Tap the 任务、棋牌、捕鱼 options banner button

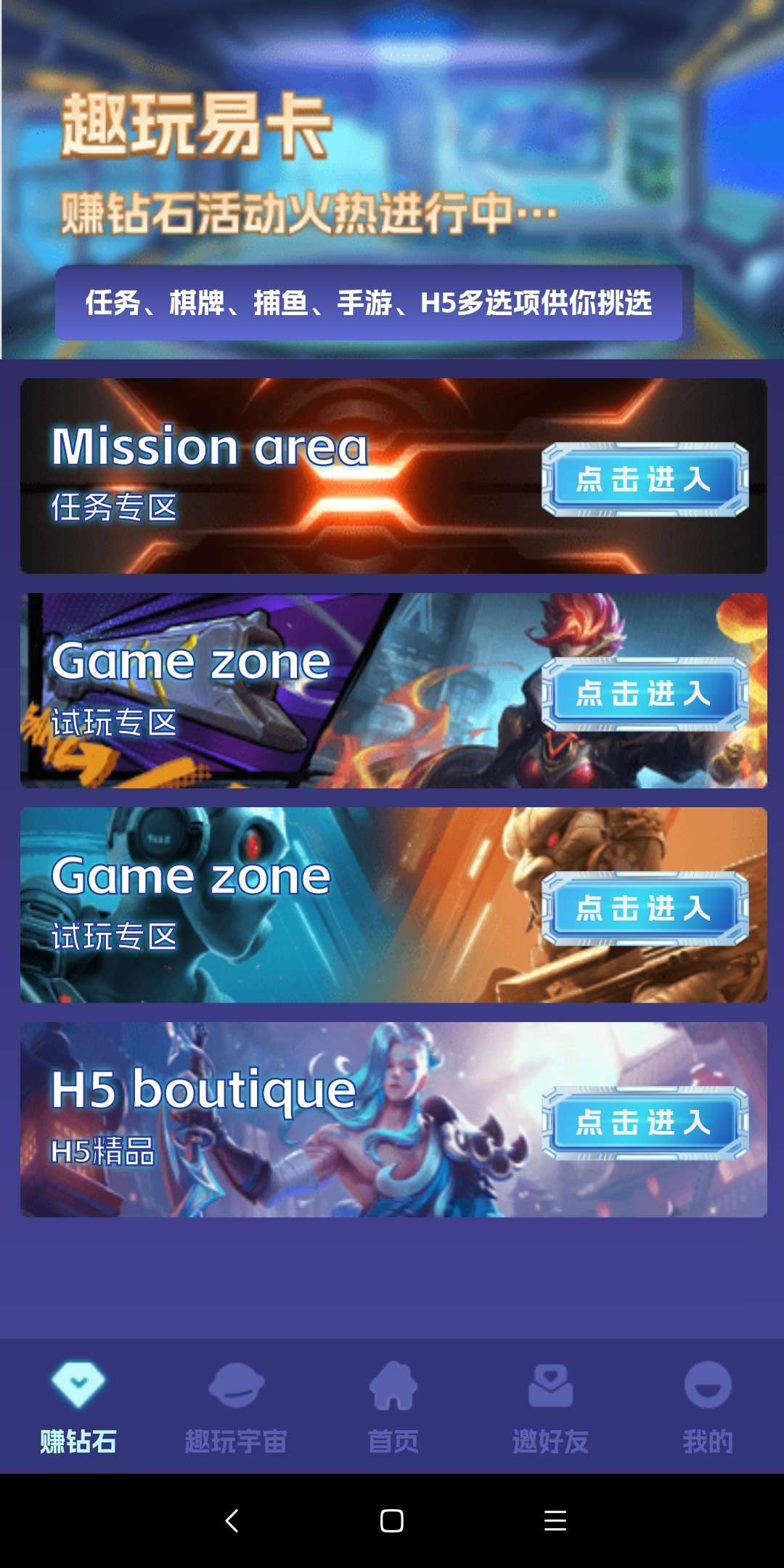[369, 303]
